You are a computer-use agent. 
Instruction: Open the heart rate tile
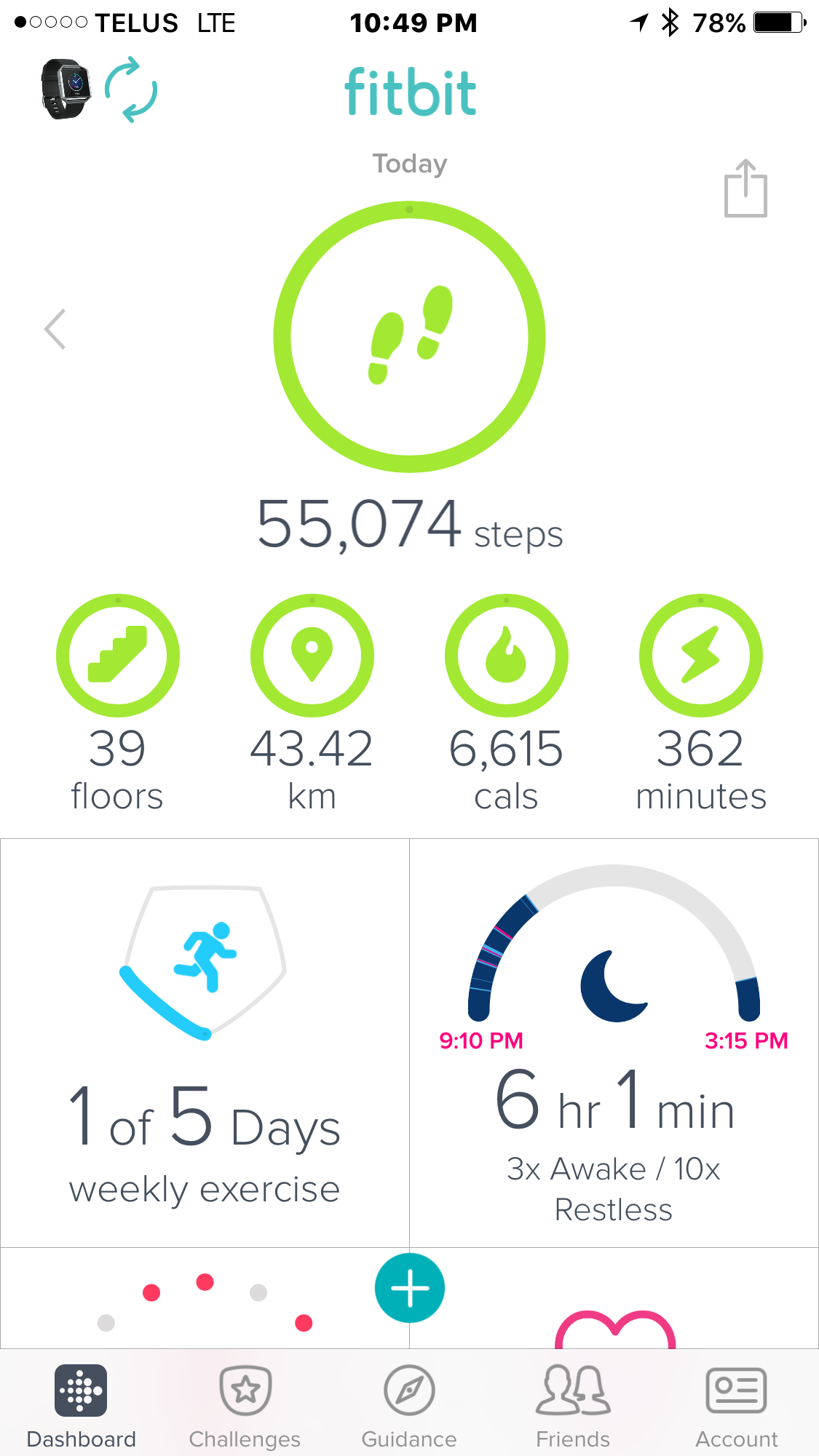[x=614, y=1310]
